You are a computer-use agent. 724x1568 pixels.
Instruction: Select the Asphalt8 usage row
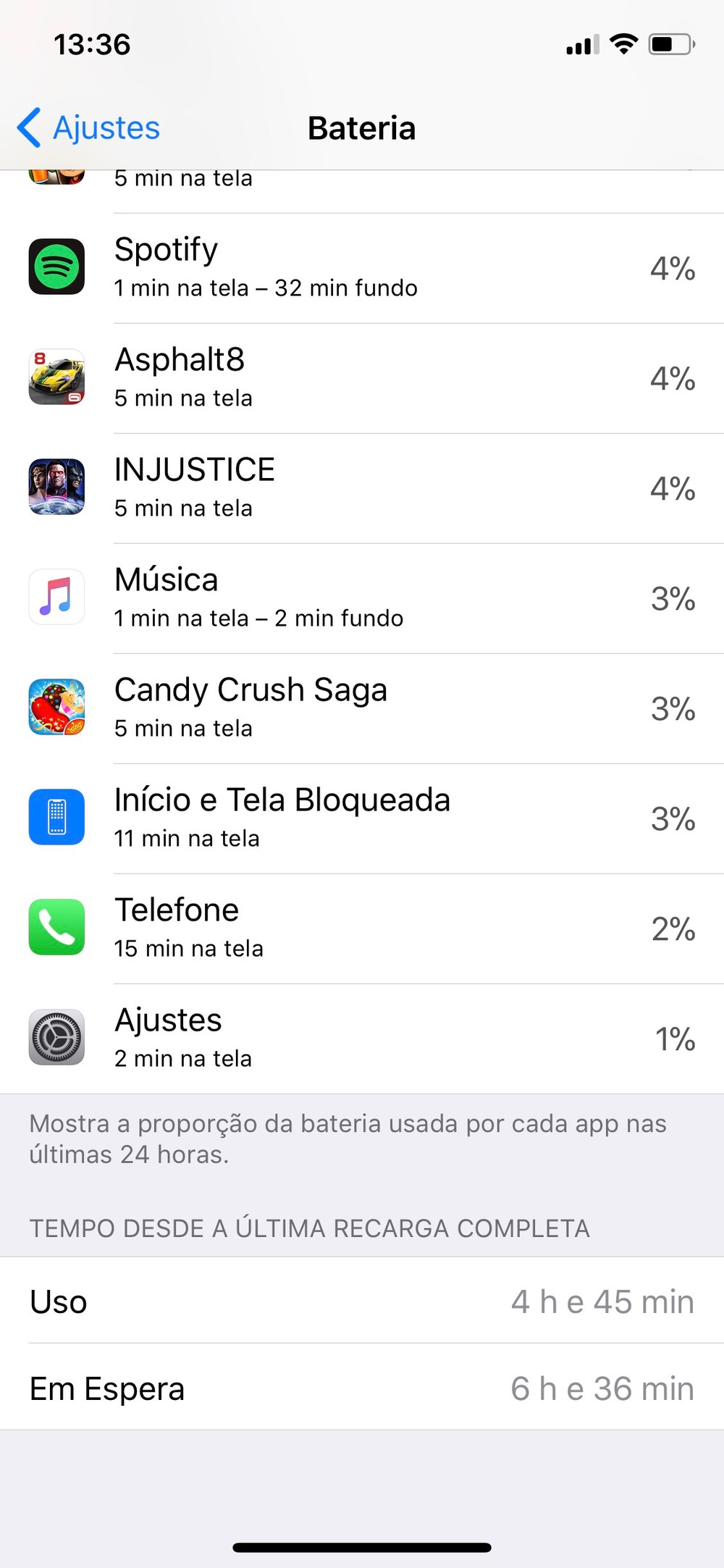click(x=362, y=378)
